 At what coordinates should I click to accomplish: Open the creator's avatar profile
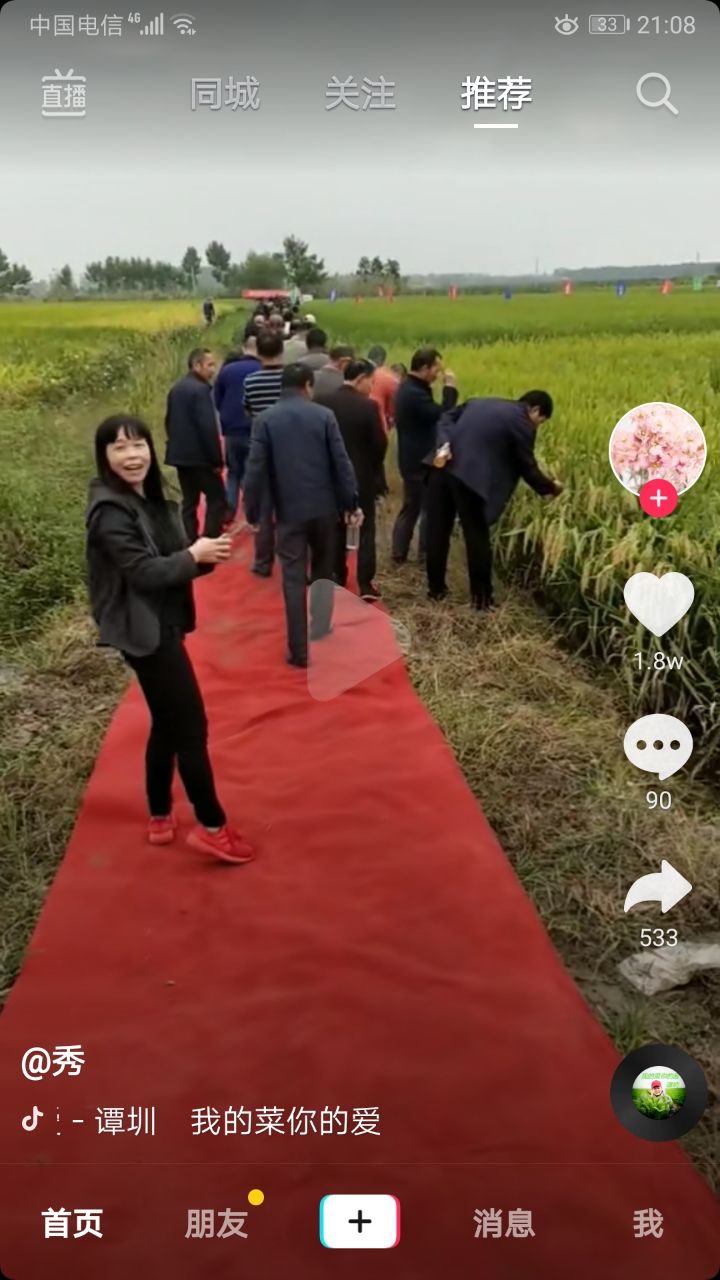[x=657, y=450]
